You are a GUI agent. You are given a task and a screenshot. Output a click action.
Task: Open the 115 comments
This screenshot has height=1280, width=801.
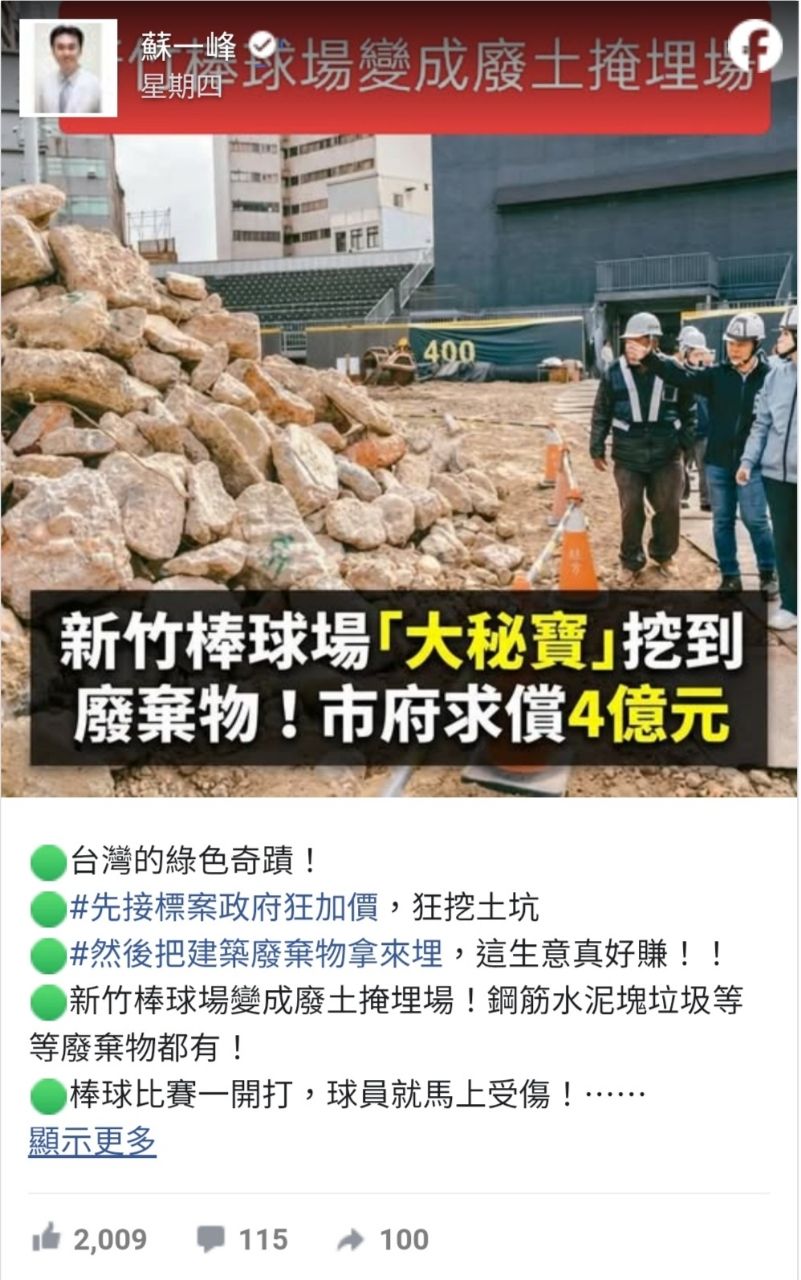(241, 1240)
